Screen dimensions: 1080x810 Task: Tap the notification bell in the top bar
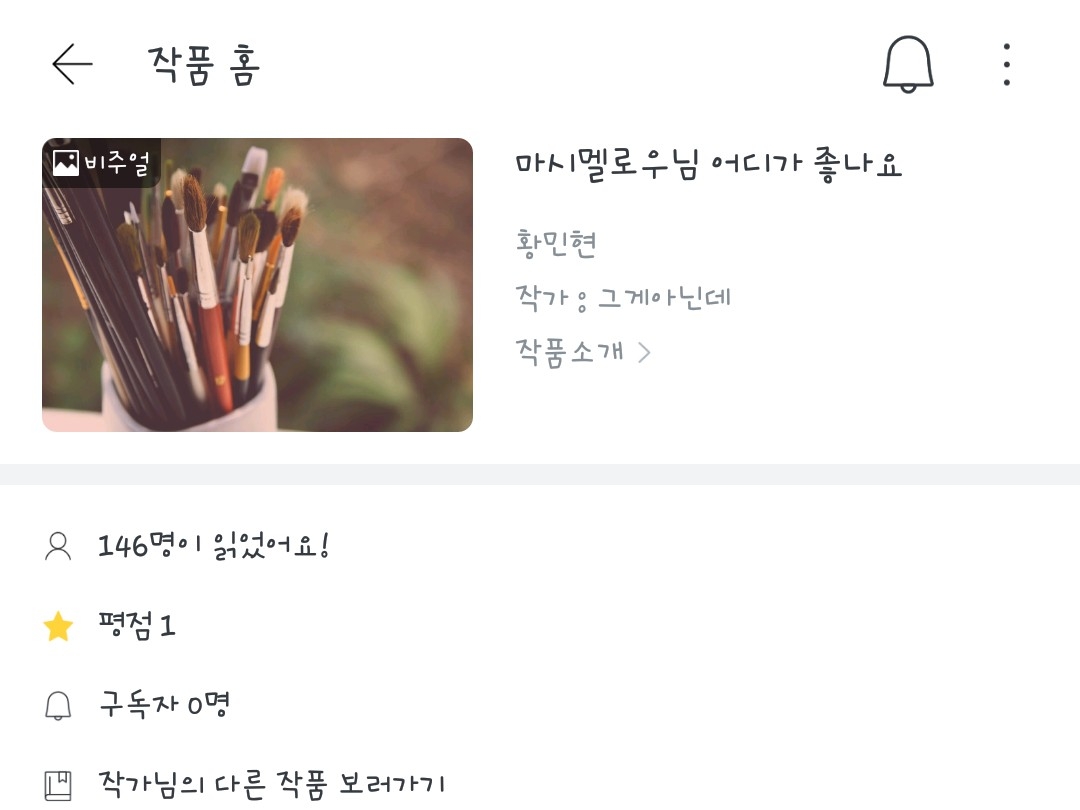[x=908, y=64]
